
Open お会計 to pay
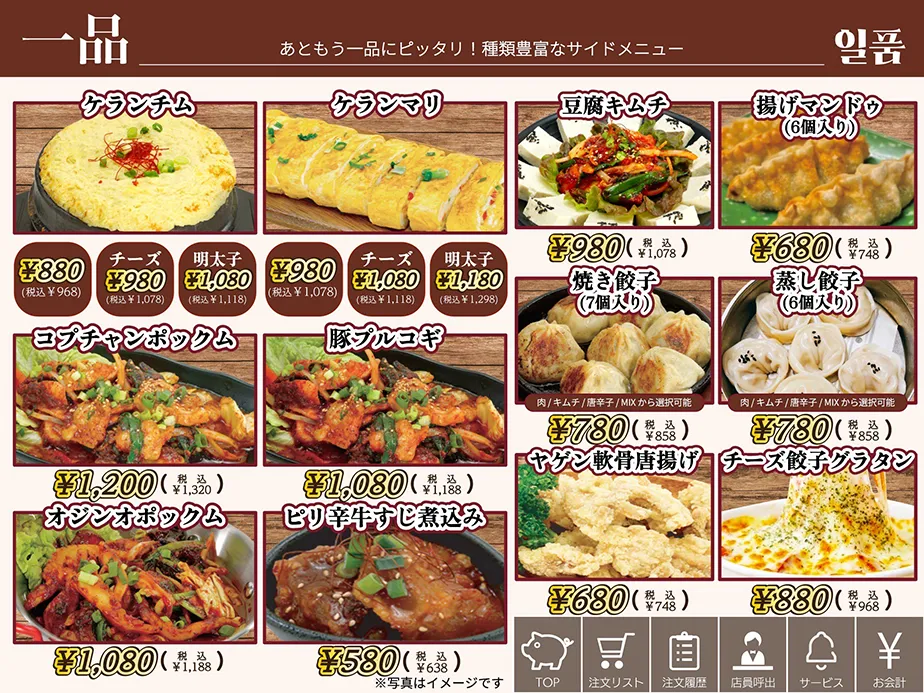[x=889, y=655]
